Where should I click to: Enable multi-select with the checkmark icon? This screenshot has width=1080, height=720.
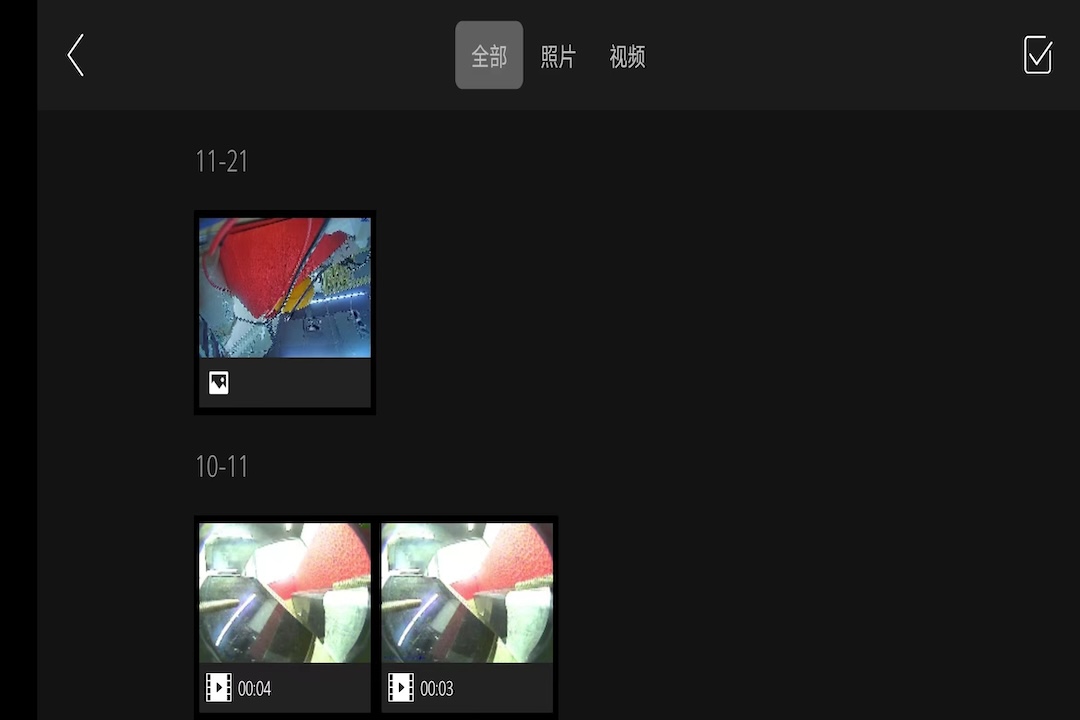point(1038,55)
